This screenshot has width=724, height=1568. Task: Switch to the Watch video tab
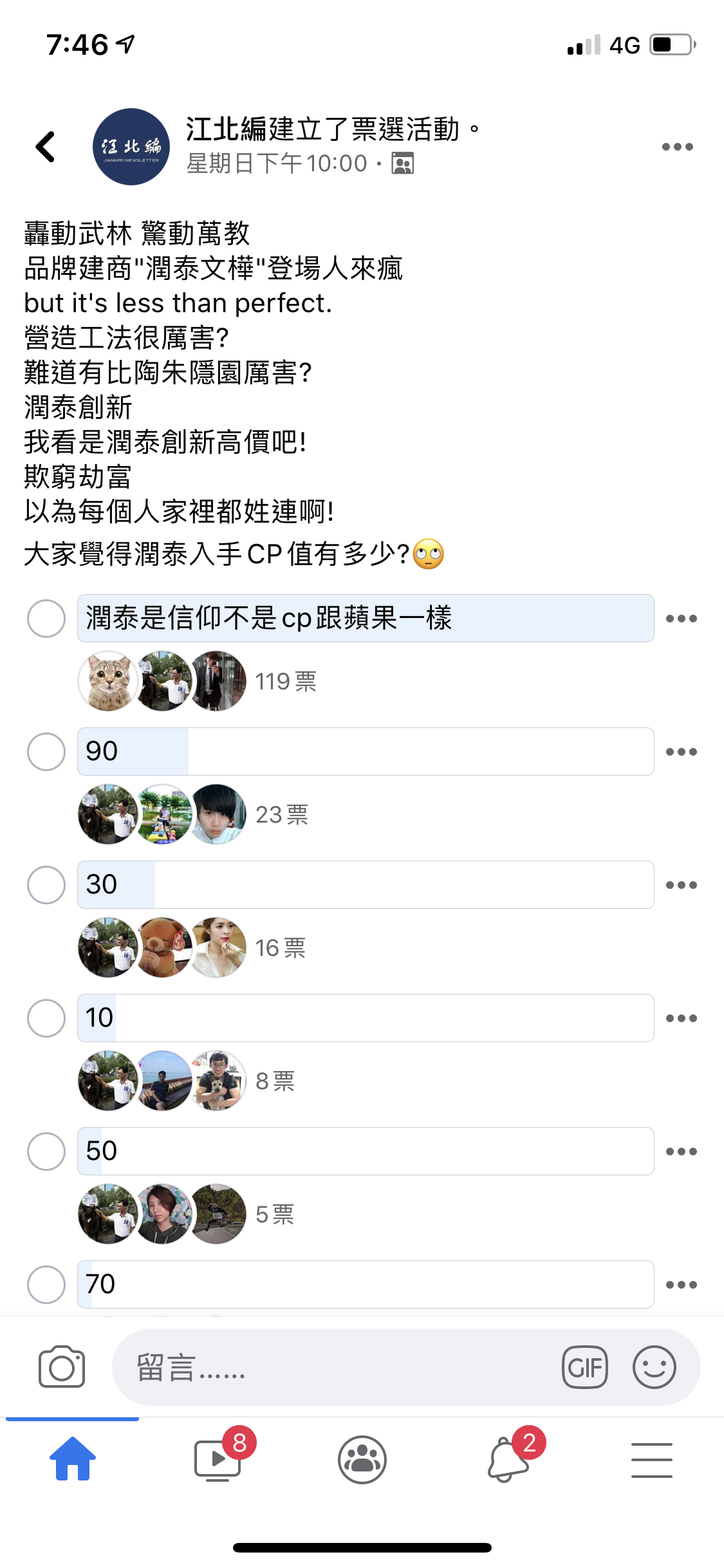(218, 1460)
